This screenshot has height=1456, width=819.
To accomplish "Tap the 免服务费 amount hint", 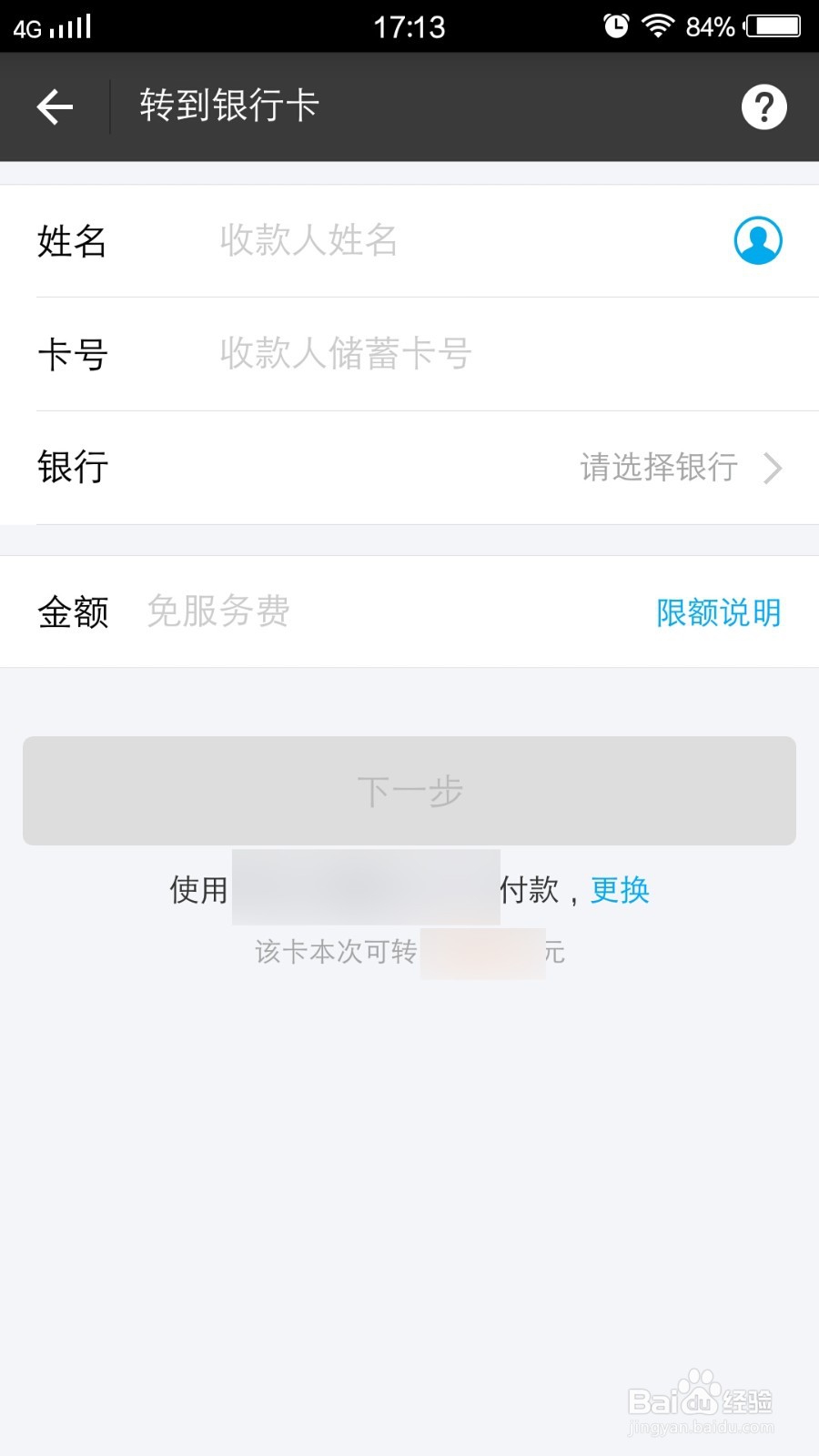I will [x=217, y=612].
